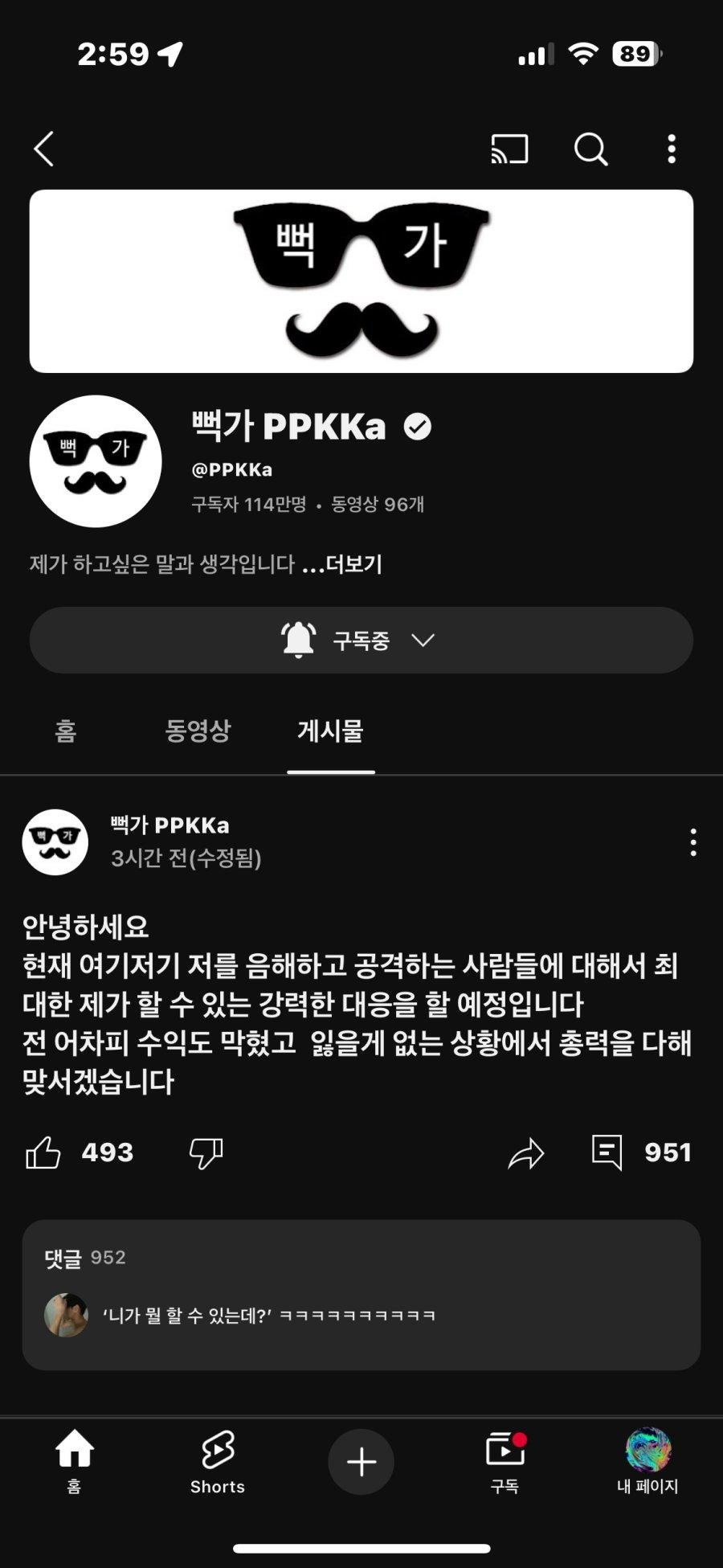Tap the plus create button
Screen dimensions: 723x1568
(x=361, y=1462)
